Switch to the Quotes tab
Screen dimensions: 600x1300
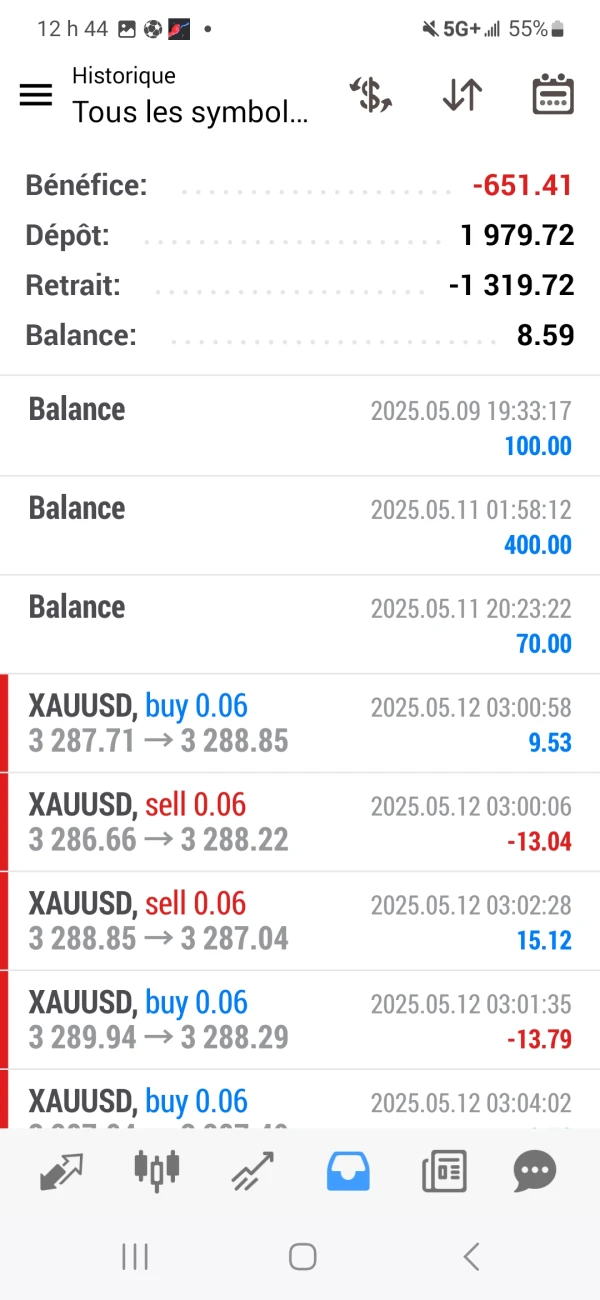(x=62, y=1171)
